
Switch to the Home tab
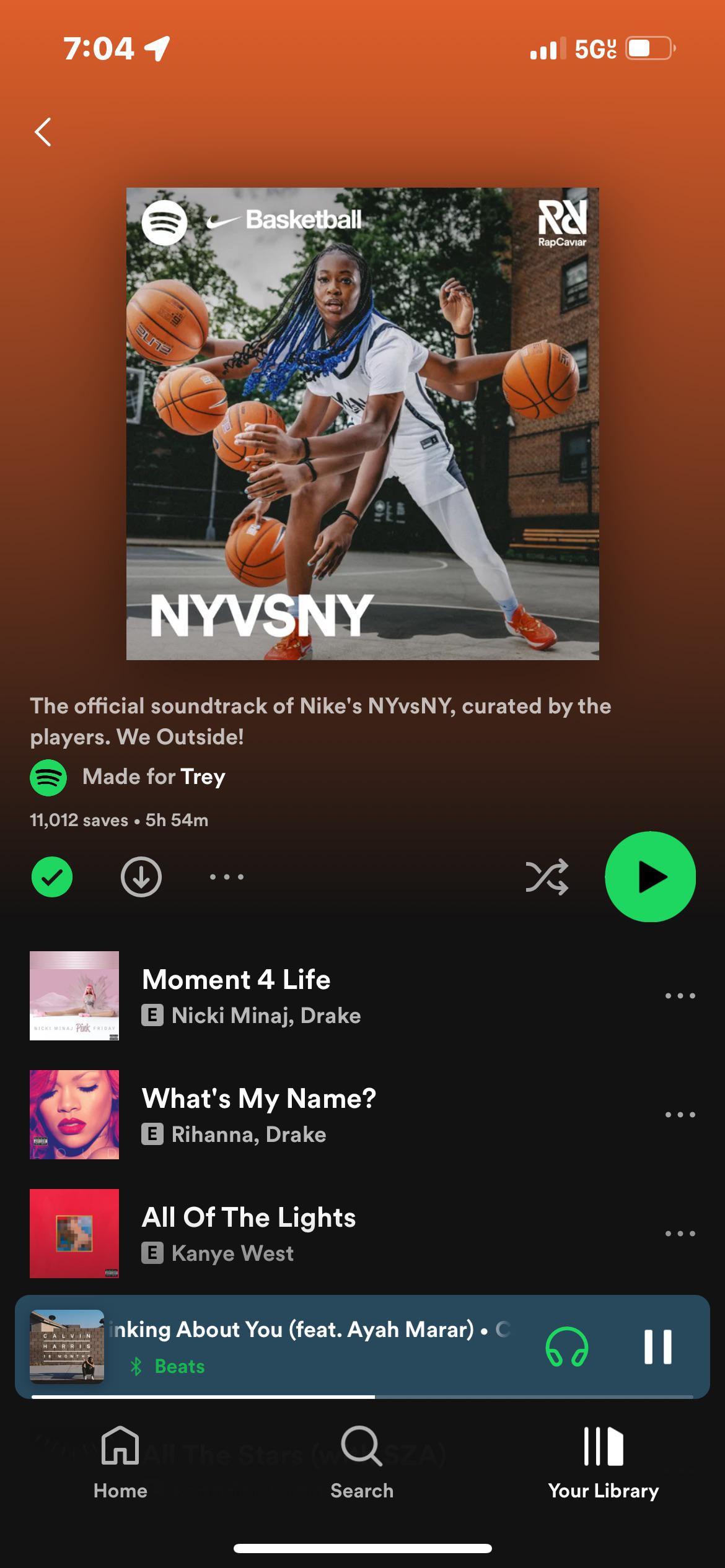pyautogui.click(x=120, y=1463)
